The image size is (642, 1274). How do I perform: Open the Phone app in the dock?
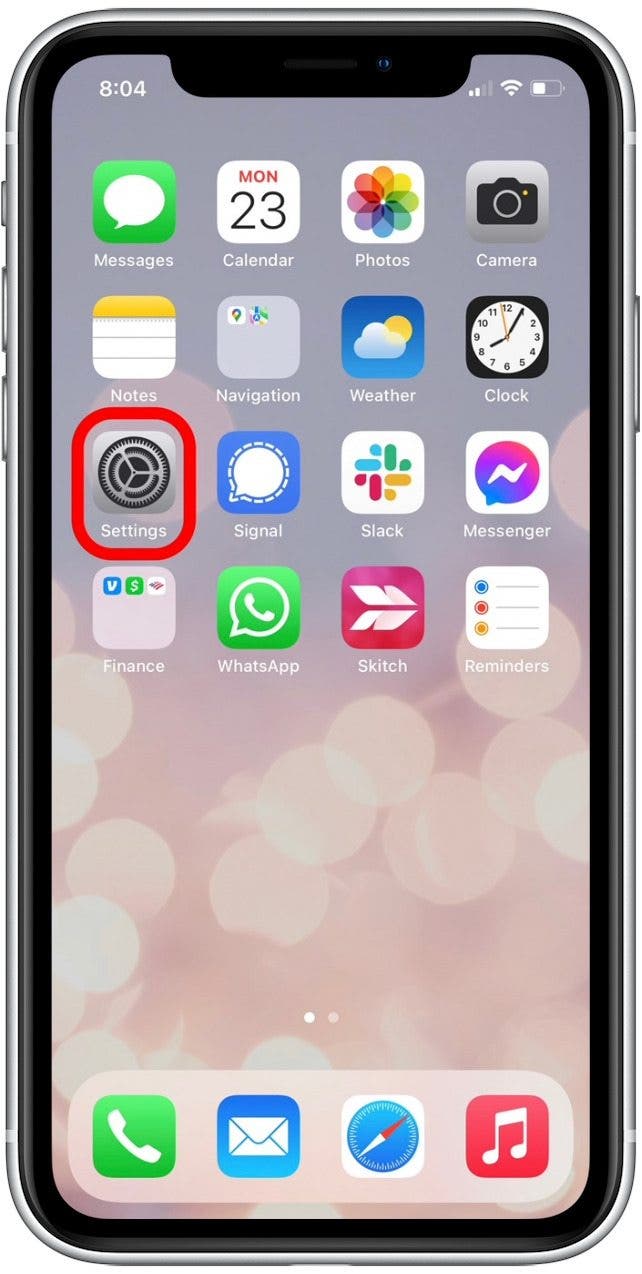coord(134,1136)
